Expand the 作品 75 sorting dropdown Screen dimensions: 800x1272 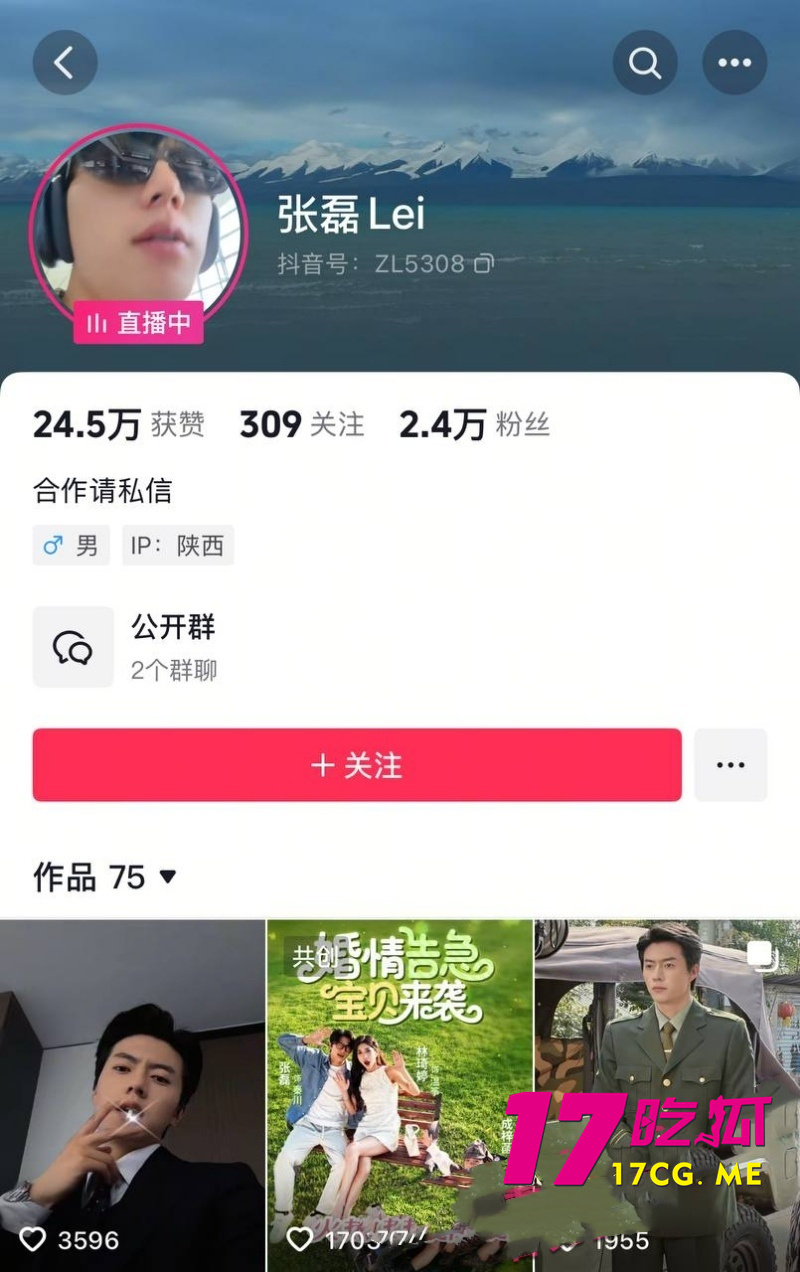pos(167,877)
